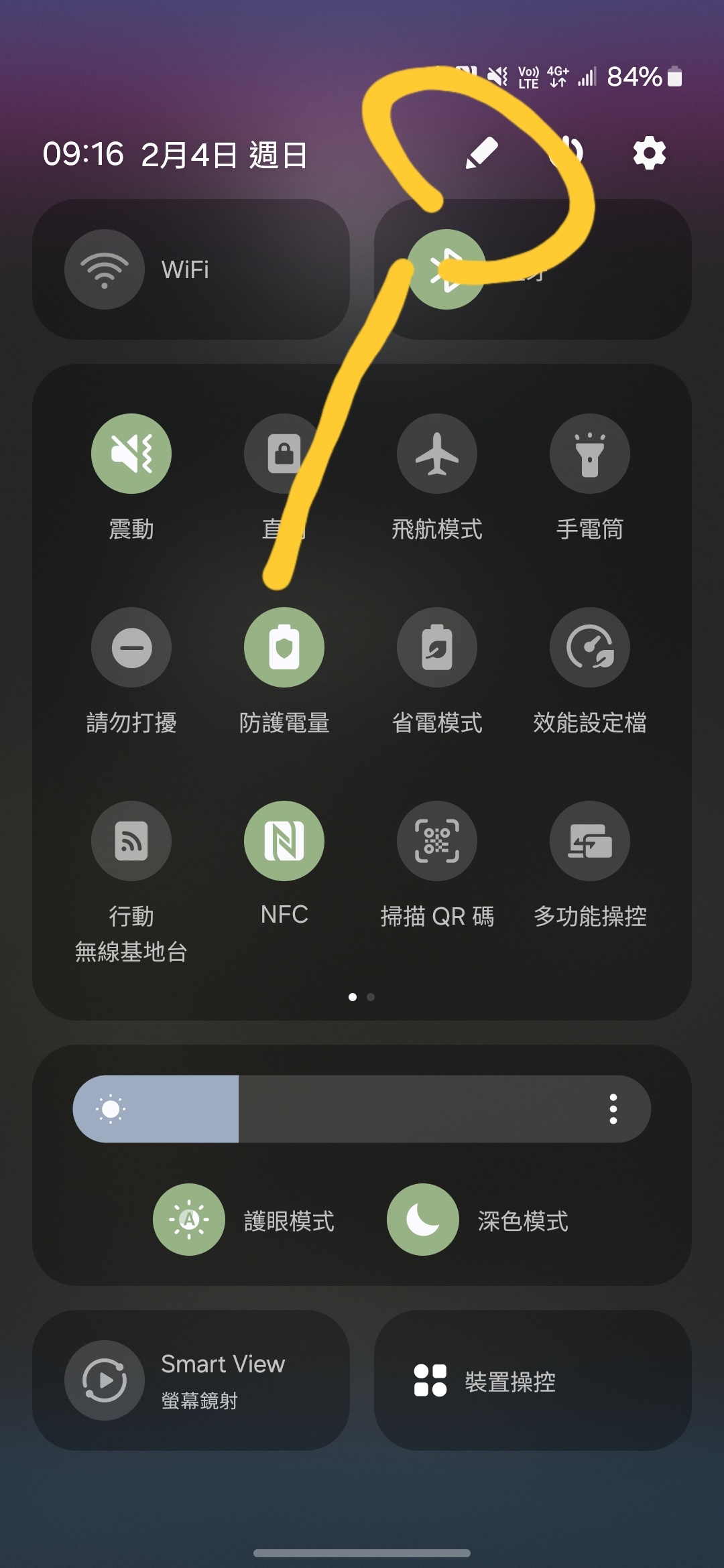Turn on the 手電筒 flashlight
Image resolution: width=724 pixels, height=1568 pixels.
pyautogui.click(x=590, y=454)
